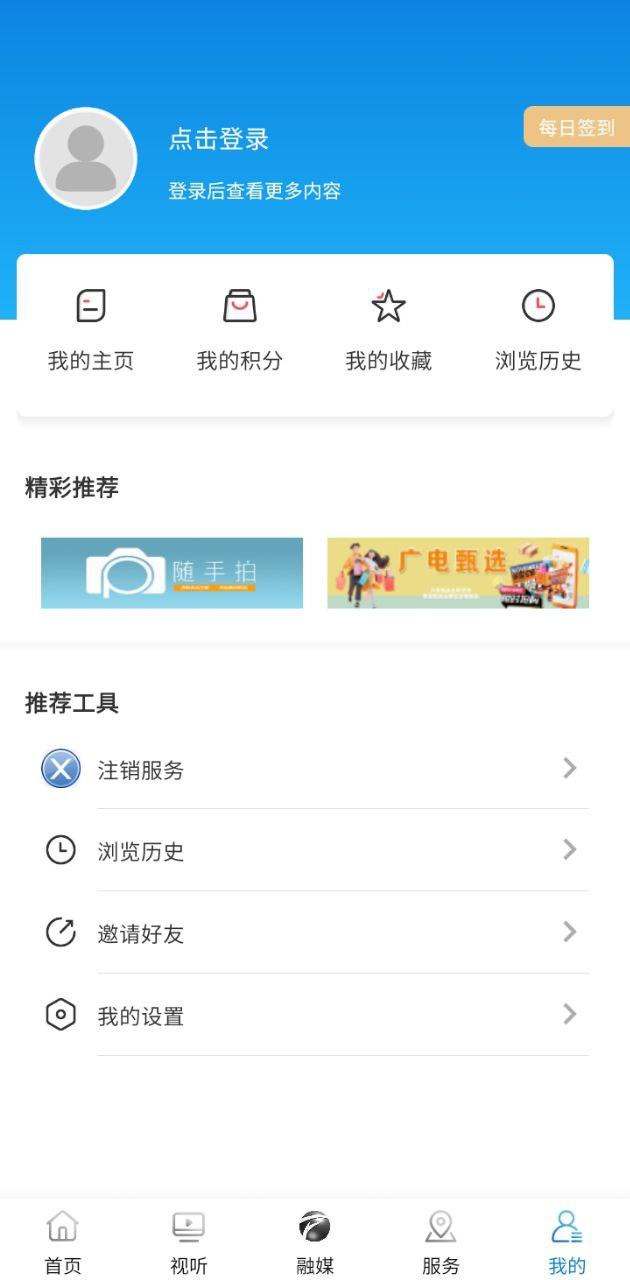Open the 随手拍 banner
The width and height of the screenshot is (630, 1280).
(x=172, y=573)
